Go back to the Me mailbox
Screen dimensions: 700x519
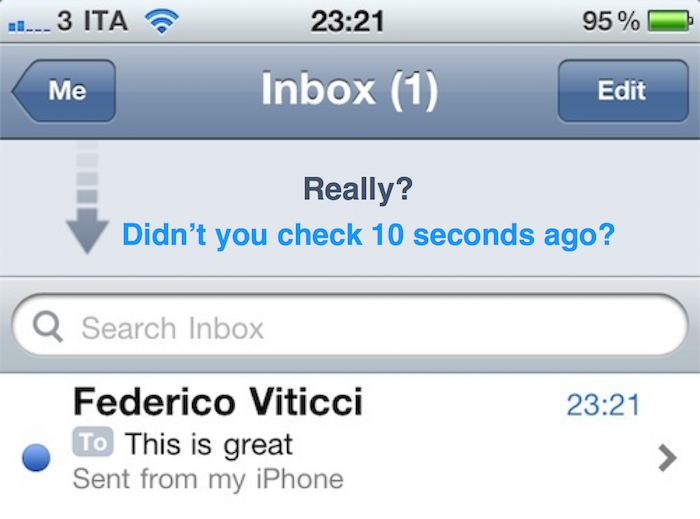point(66,91)
